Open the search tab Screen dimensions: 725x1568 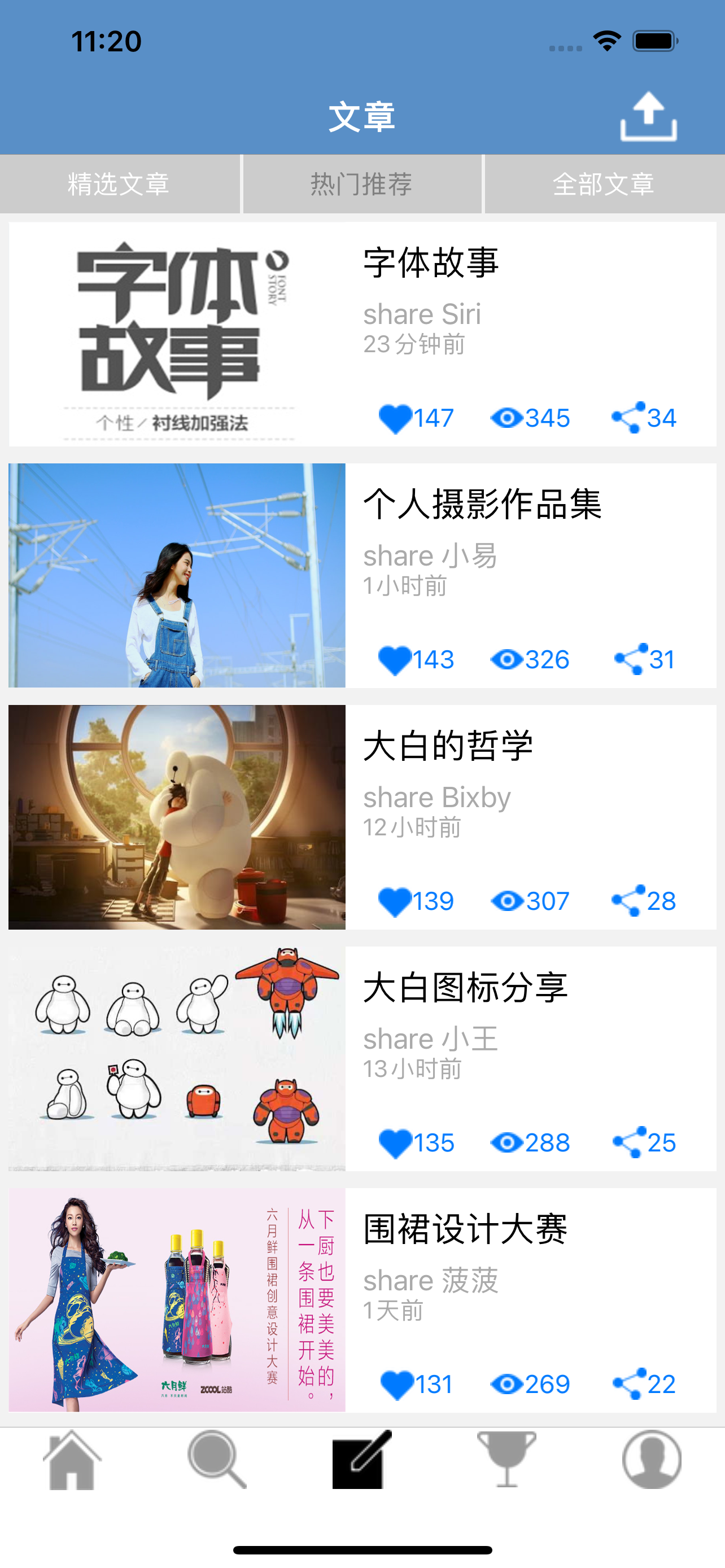217,1460
